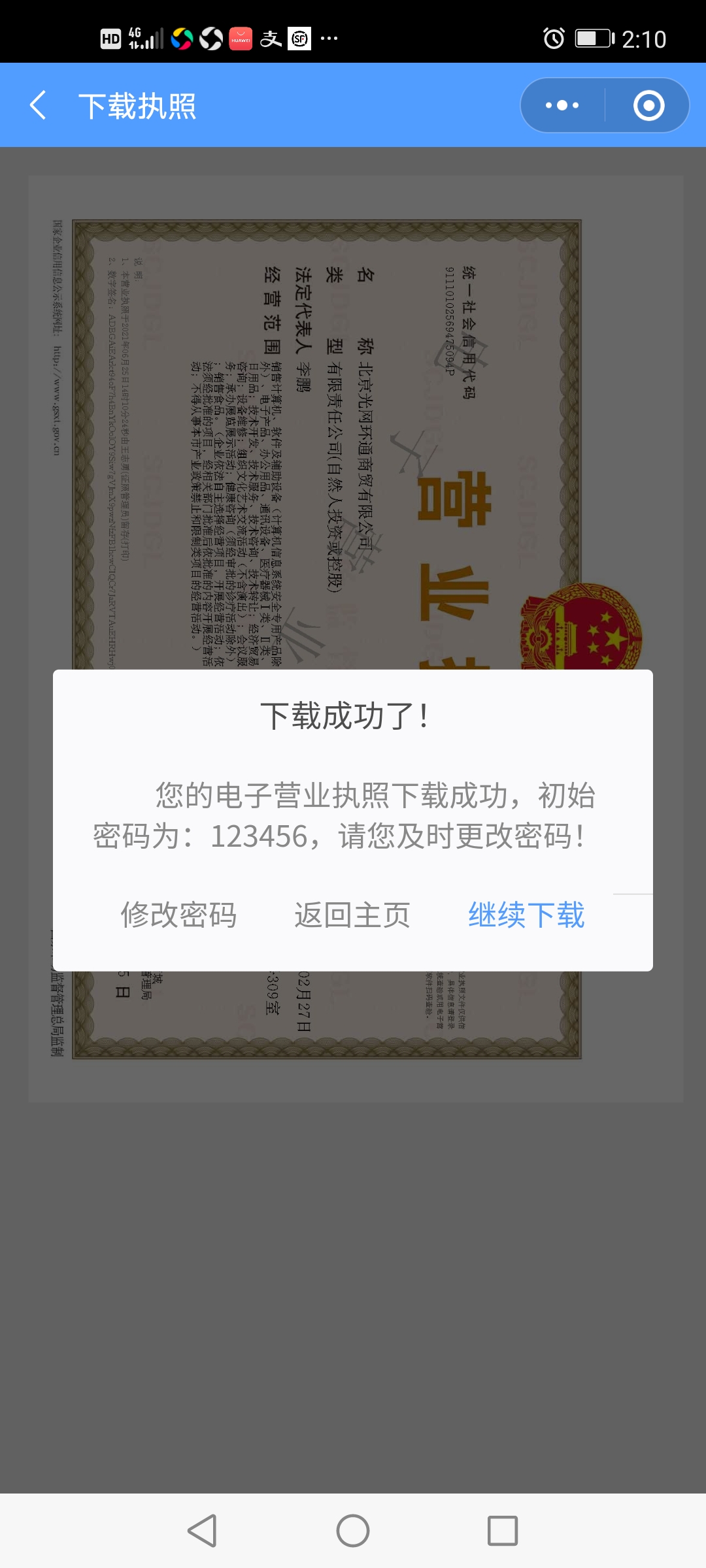Open the recent apps overview
This screenshot has width=706, height=1568.
click(x=502, y=1531)
